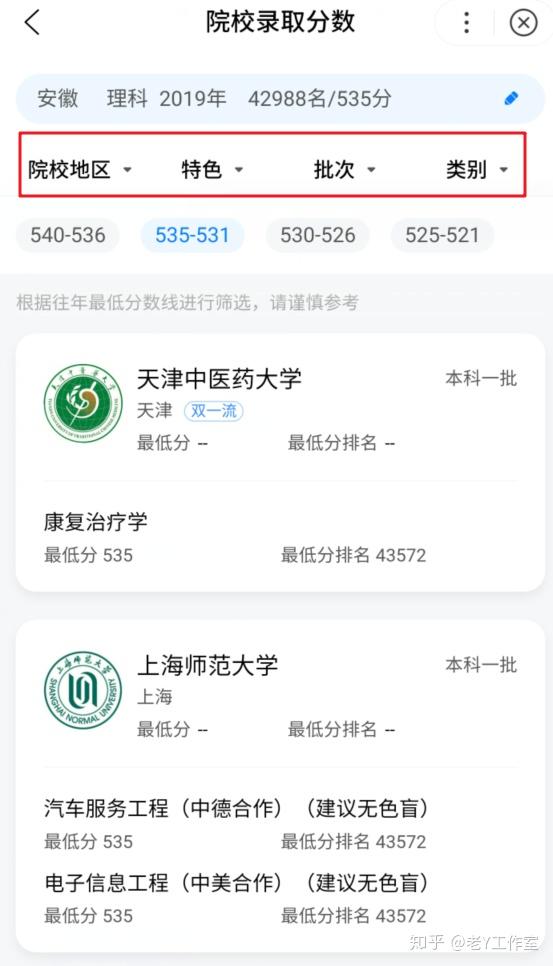Edit the score info with the pencil icon

point(511,99)
